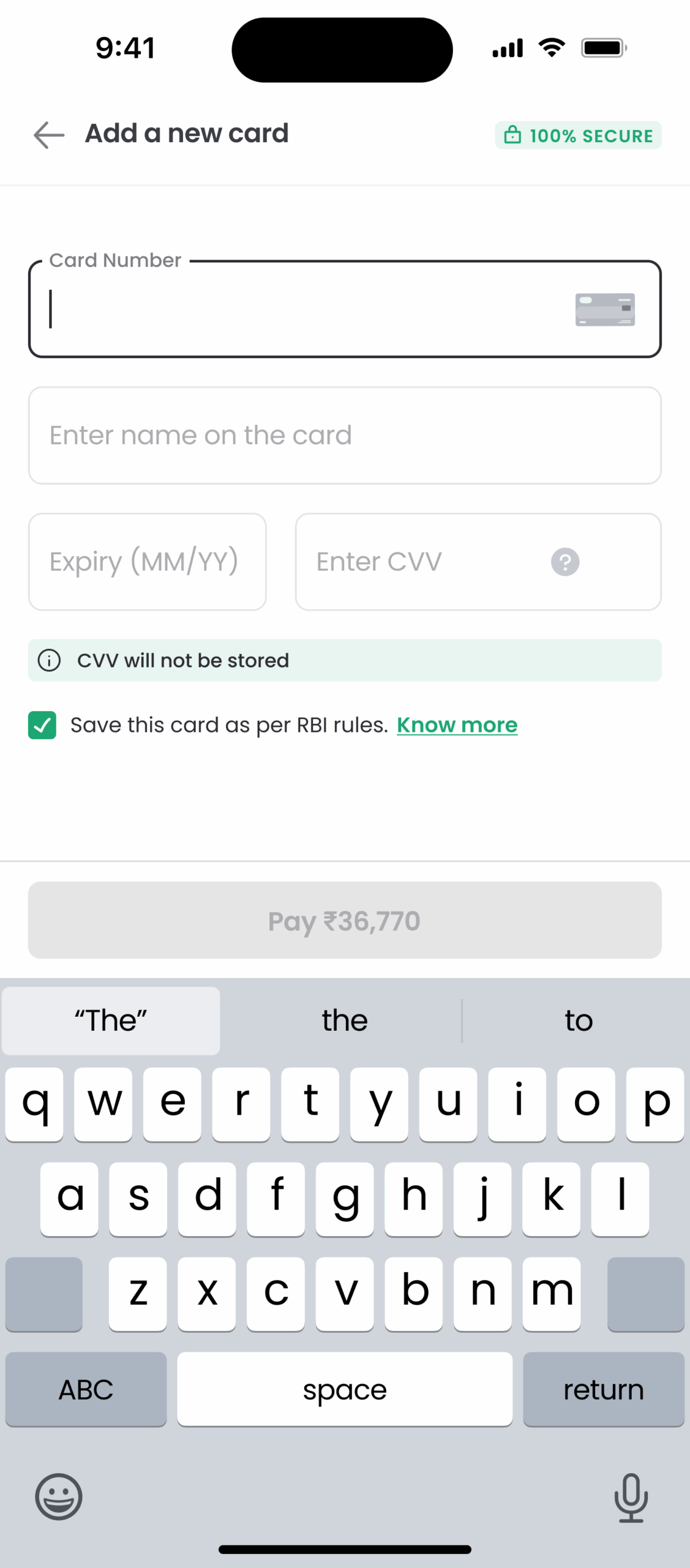The width and height of the screenshot is (690, 1568).
Task: Tap the name on the card field
Action: click(x=345, y=435)
